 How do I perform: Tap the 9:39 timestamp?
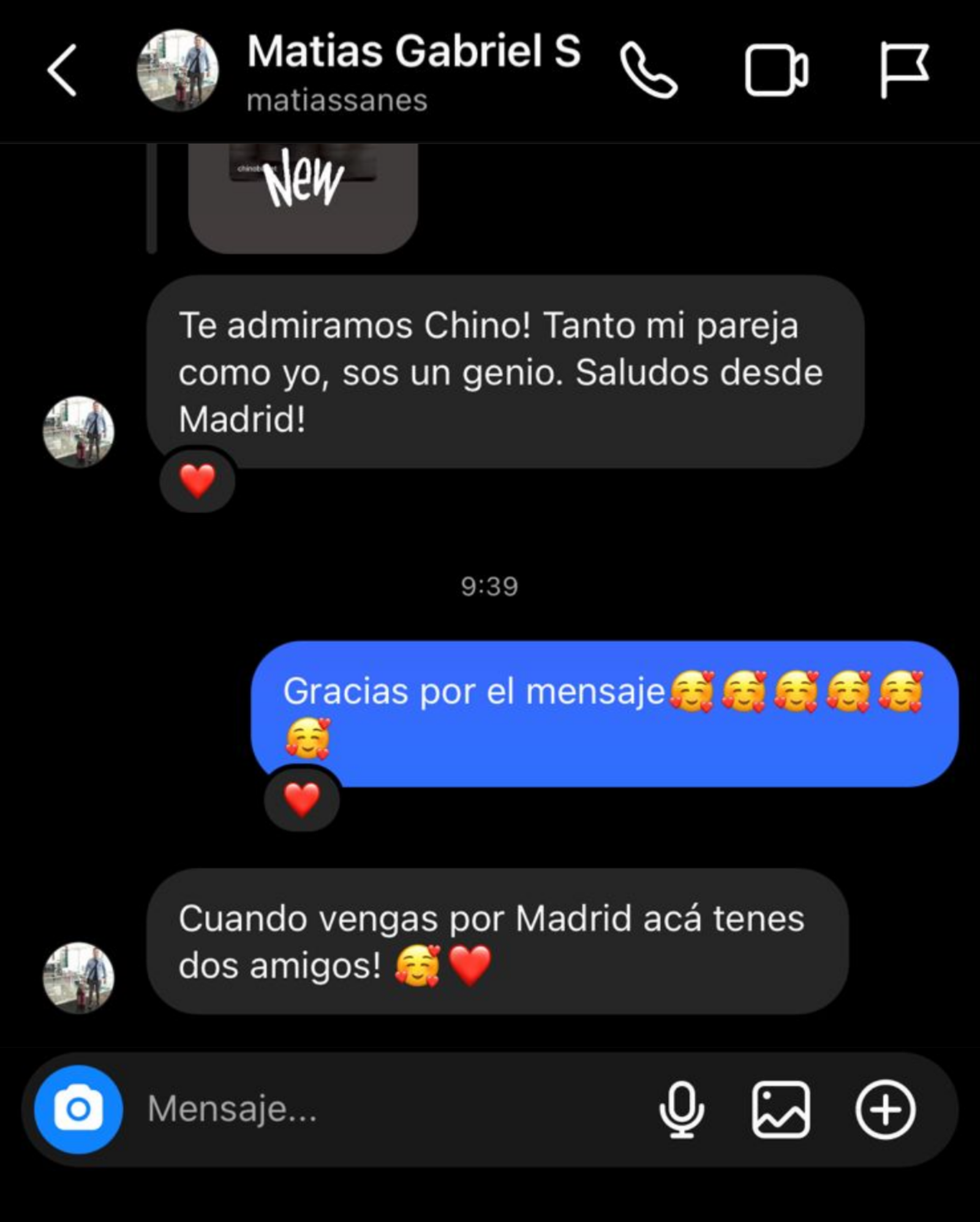point(490,586)
